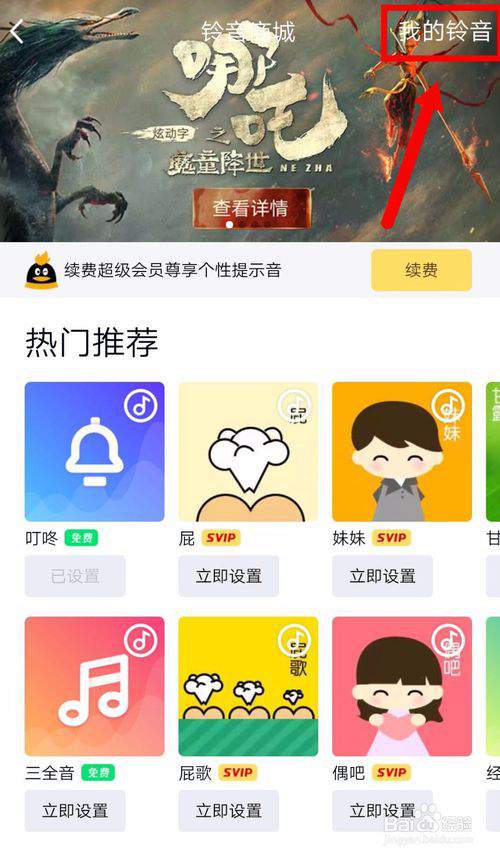Go back using the top-left arrow
This screenshot has width=500, height=857.
17,31
